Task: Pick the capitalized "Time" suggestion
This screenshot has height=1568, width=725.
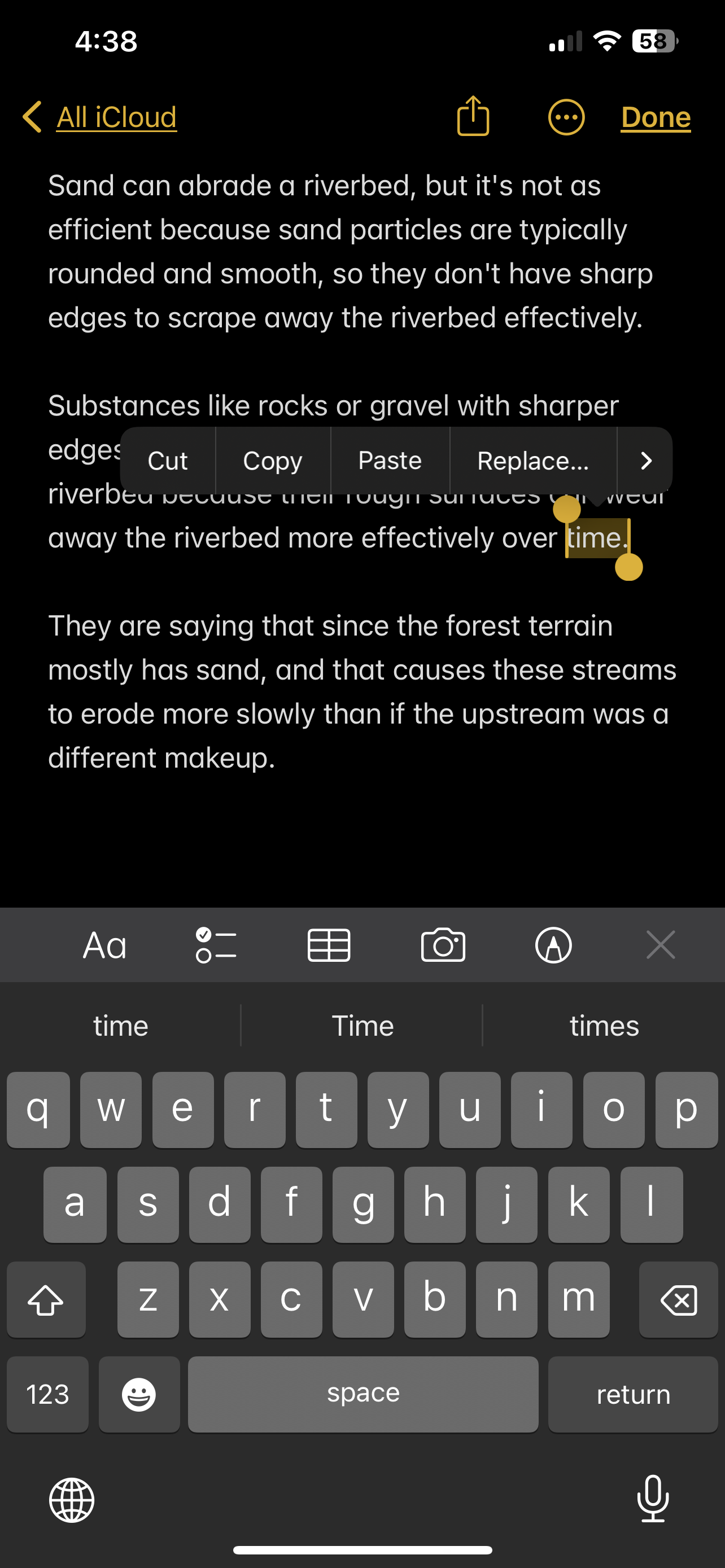Action: pos(362,1026)
